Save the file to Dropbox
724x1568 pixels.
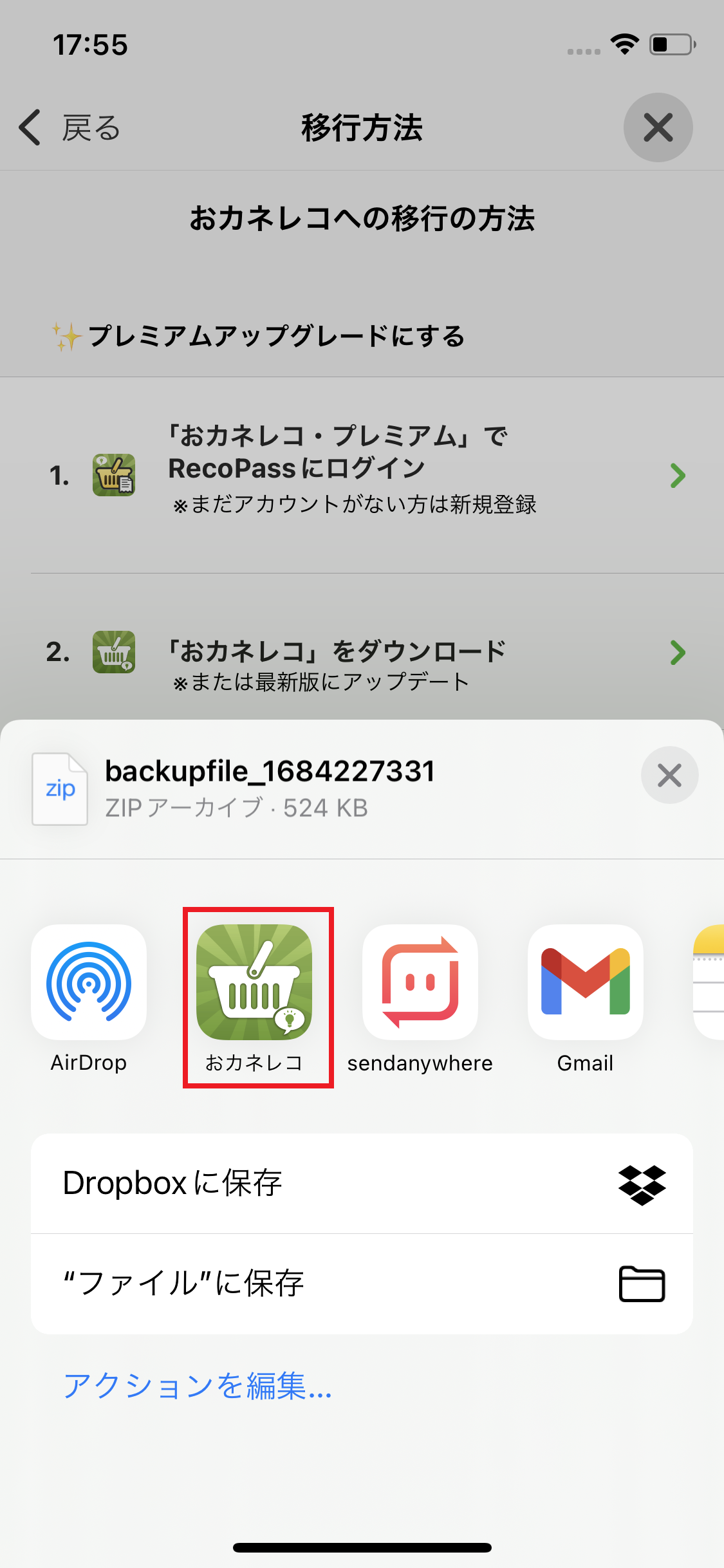(x=362, y=1183)
